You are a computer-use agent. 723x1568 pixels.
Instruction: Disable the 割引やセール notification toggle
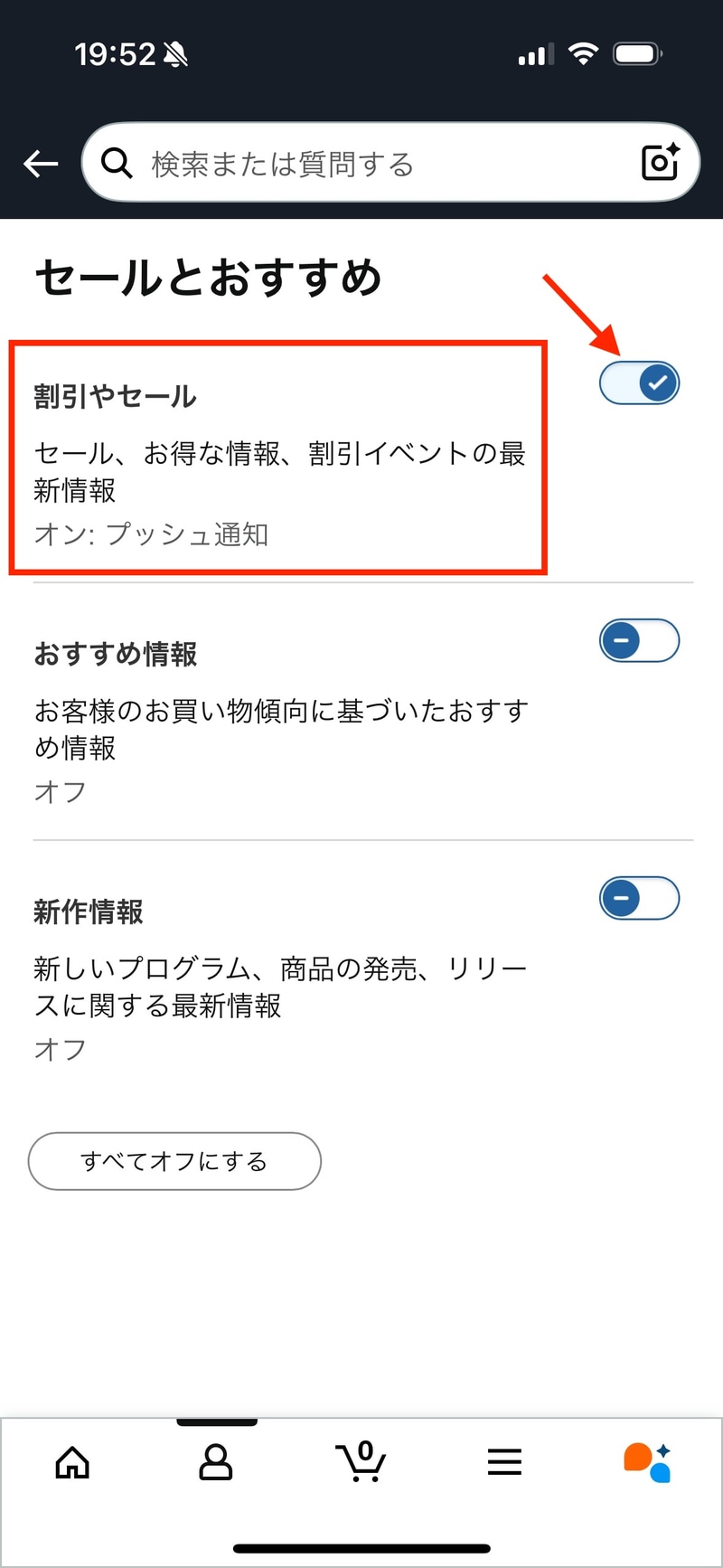[x=639, y=383]
